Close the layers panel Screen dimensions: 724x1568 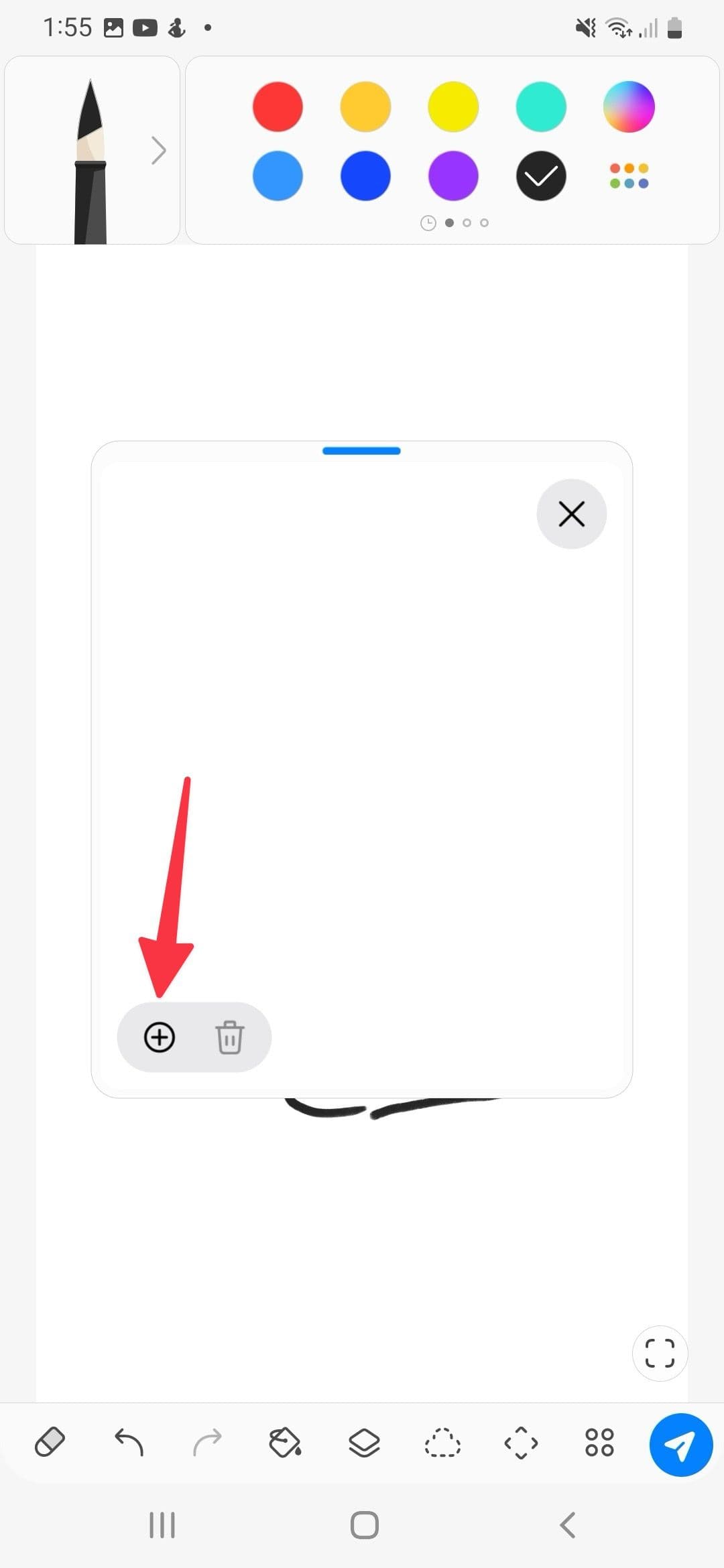[x=571, y=514]
